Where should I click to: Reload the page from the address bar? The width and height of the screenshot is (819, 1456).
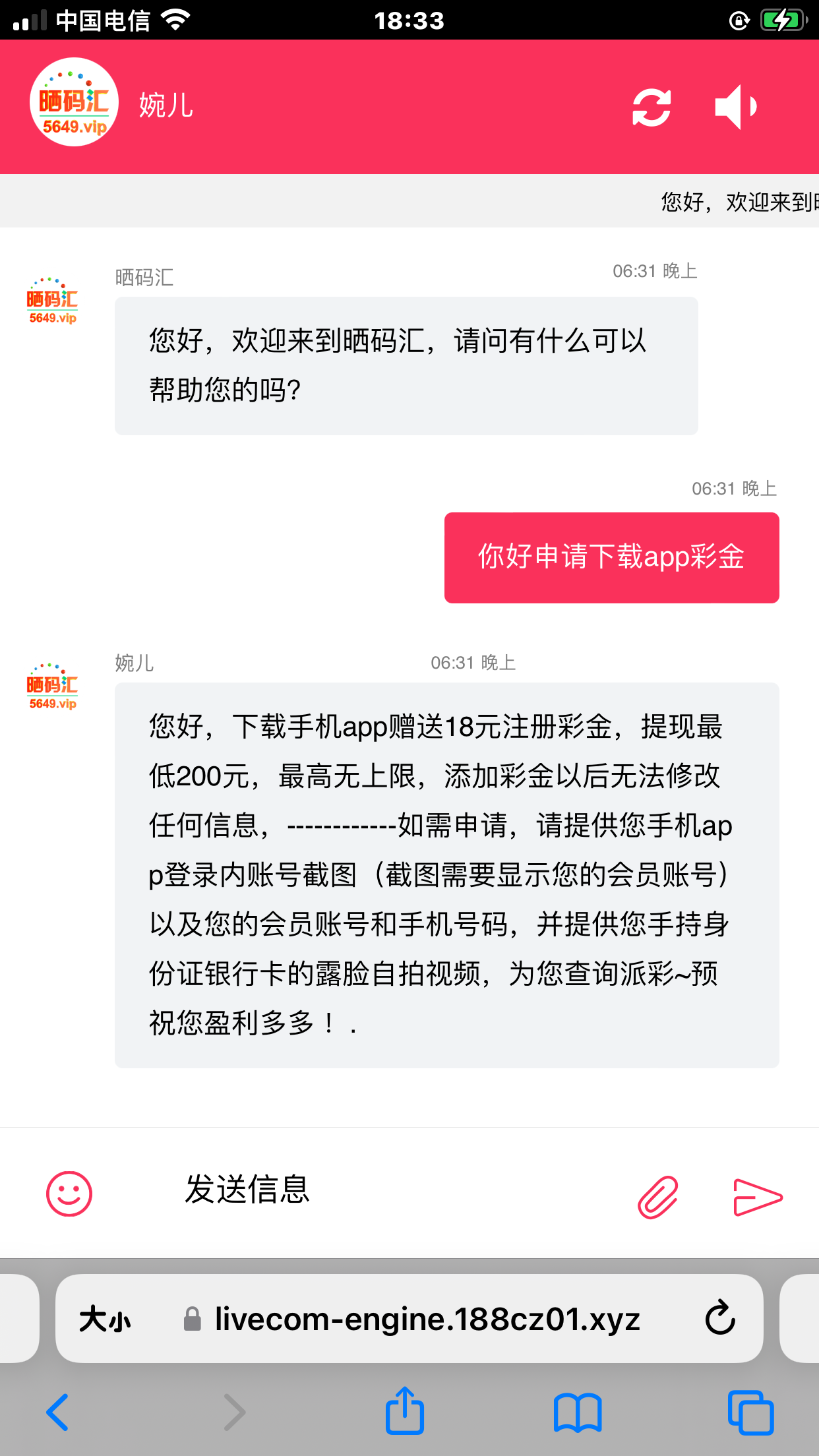point(720,1319)
